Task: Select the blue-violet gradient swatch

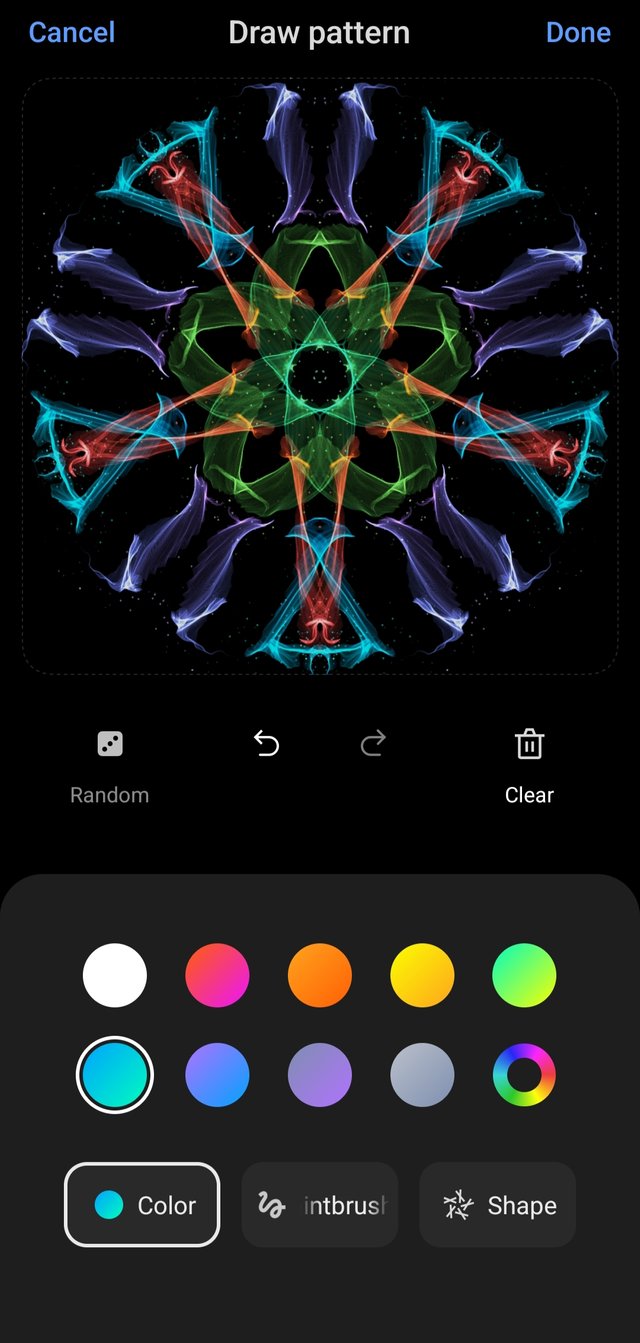Action: click(217, 1075)
